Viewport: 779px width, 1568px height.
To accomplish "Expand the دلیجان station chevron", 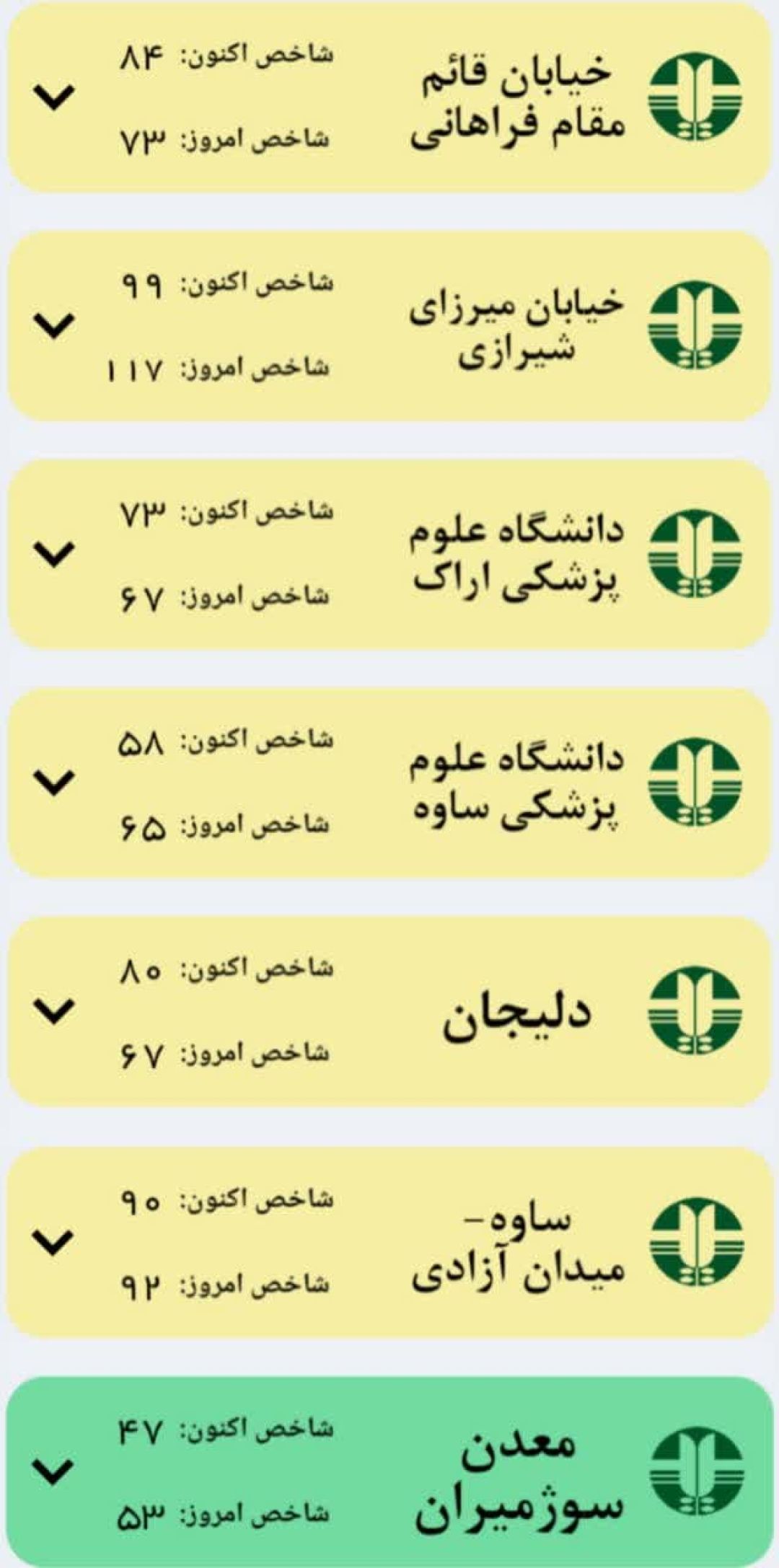I will pyautogui.click(x=55, y=1011).
